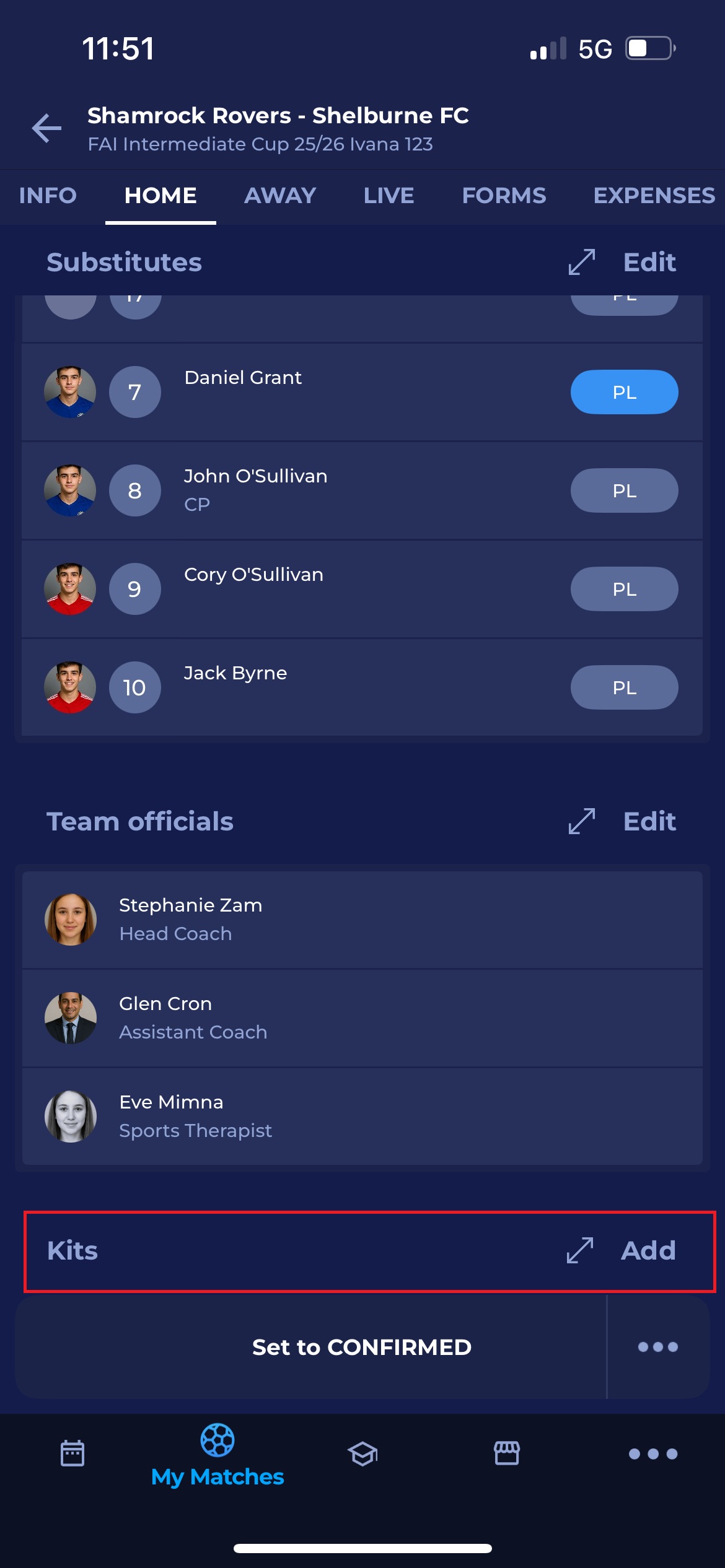The width and height of the screenshot is (725, 1568).
Task: Open the calendar tab in bottom bar
Action: tap(72, 1453)
